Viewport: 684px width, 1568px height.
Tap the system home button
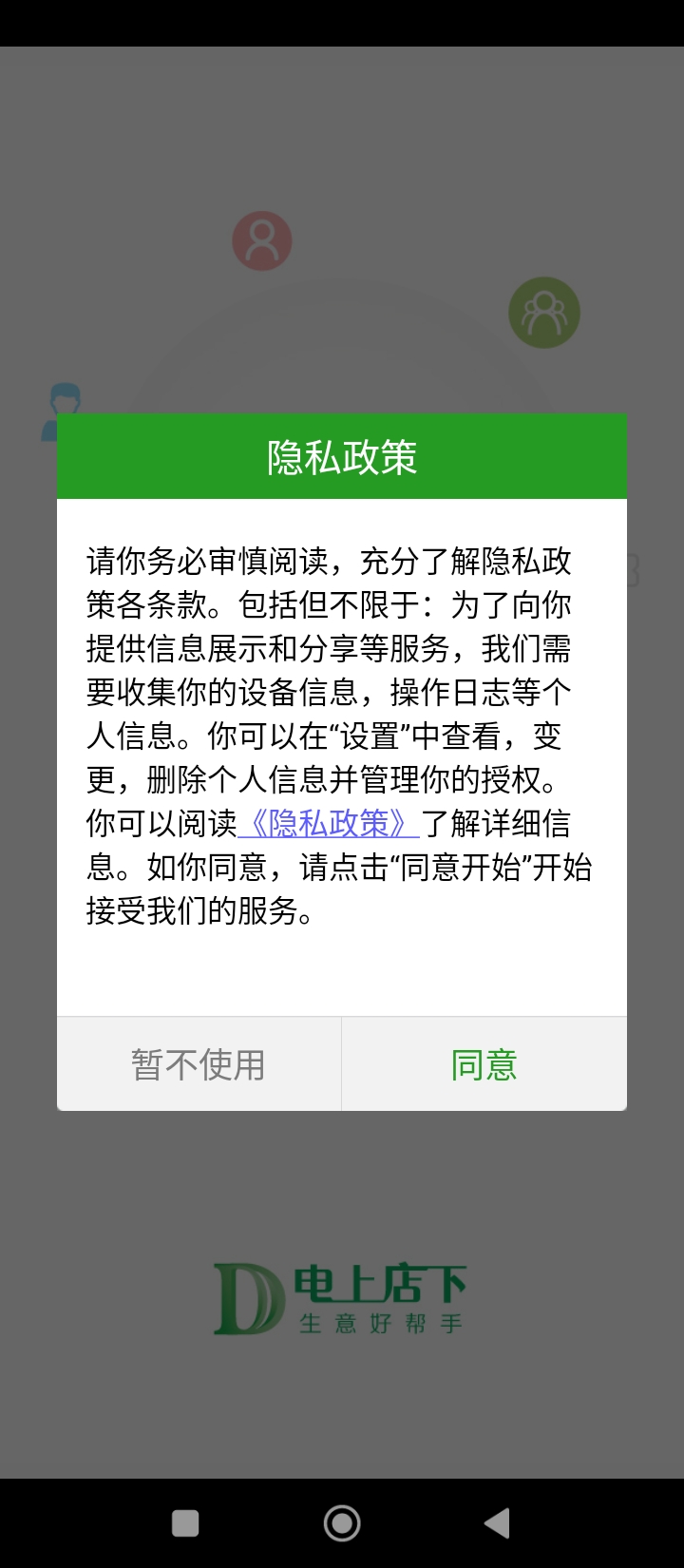click(342, 1523)
